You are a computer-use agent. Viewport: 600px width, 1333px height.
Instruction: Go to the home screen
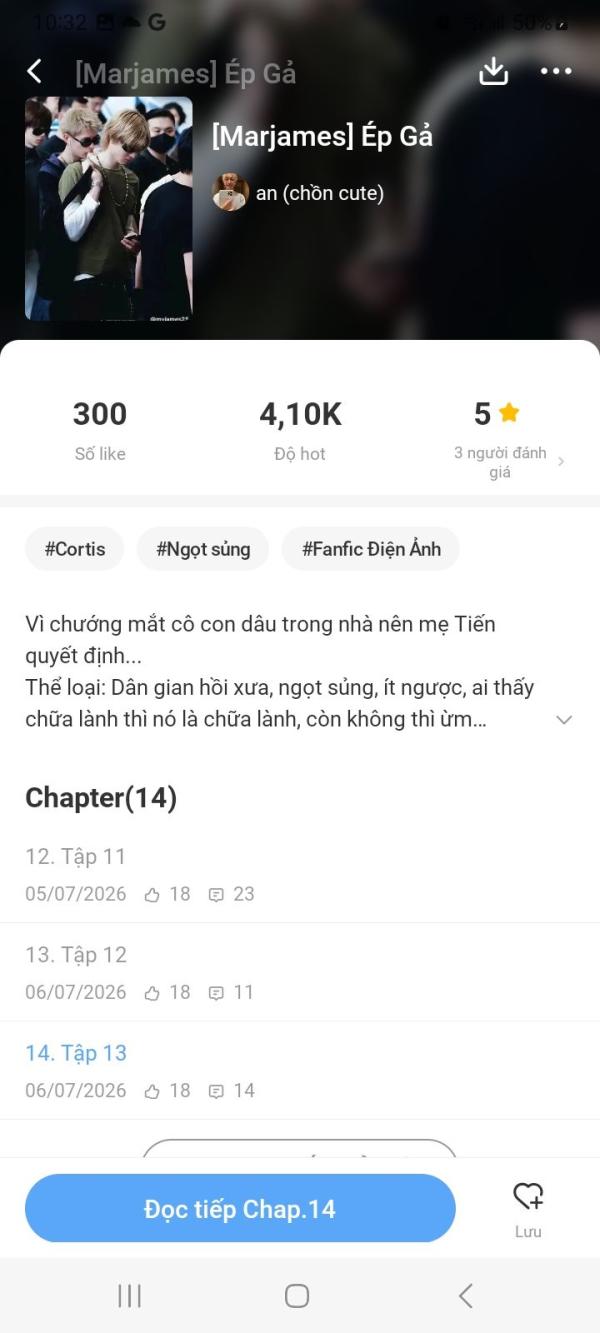pos(297,1296)
